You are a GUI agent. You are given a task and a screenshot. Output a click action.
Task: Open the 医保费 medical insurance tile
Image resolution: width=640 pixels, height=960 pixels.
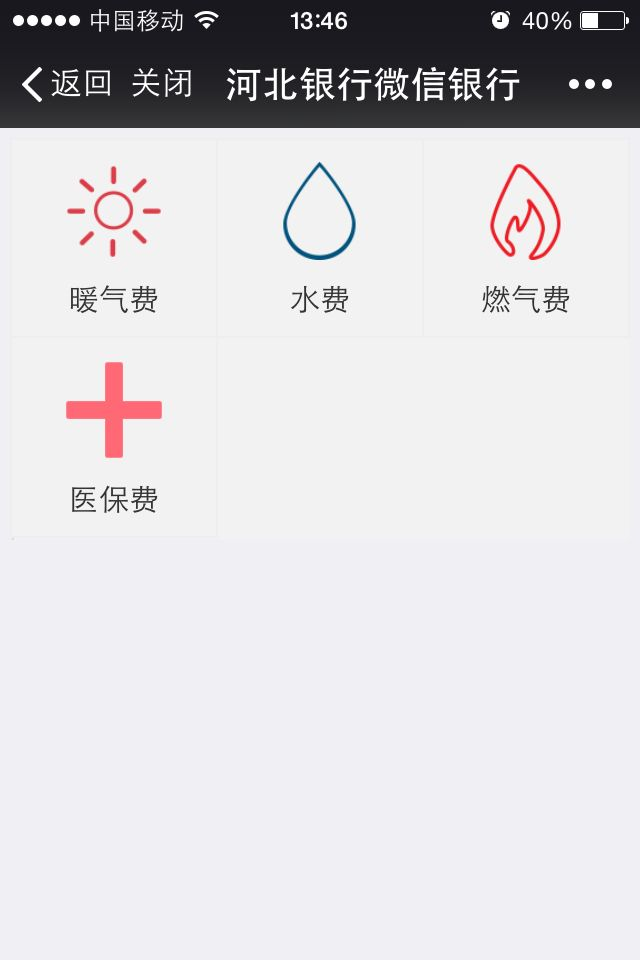tap(114, 438)
